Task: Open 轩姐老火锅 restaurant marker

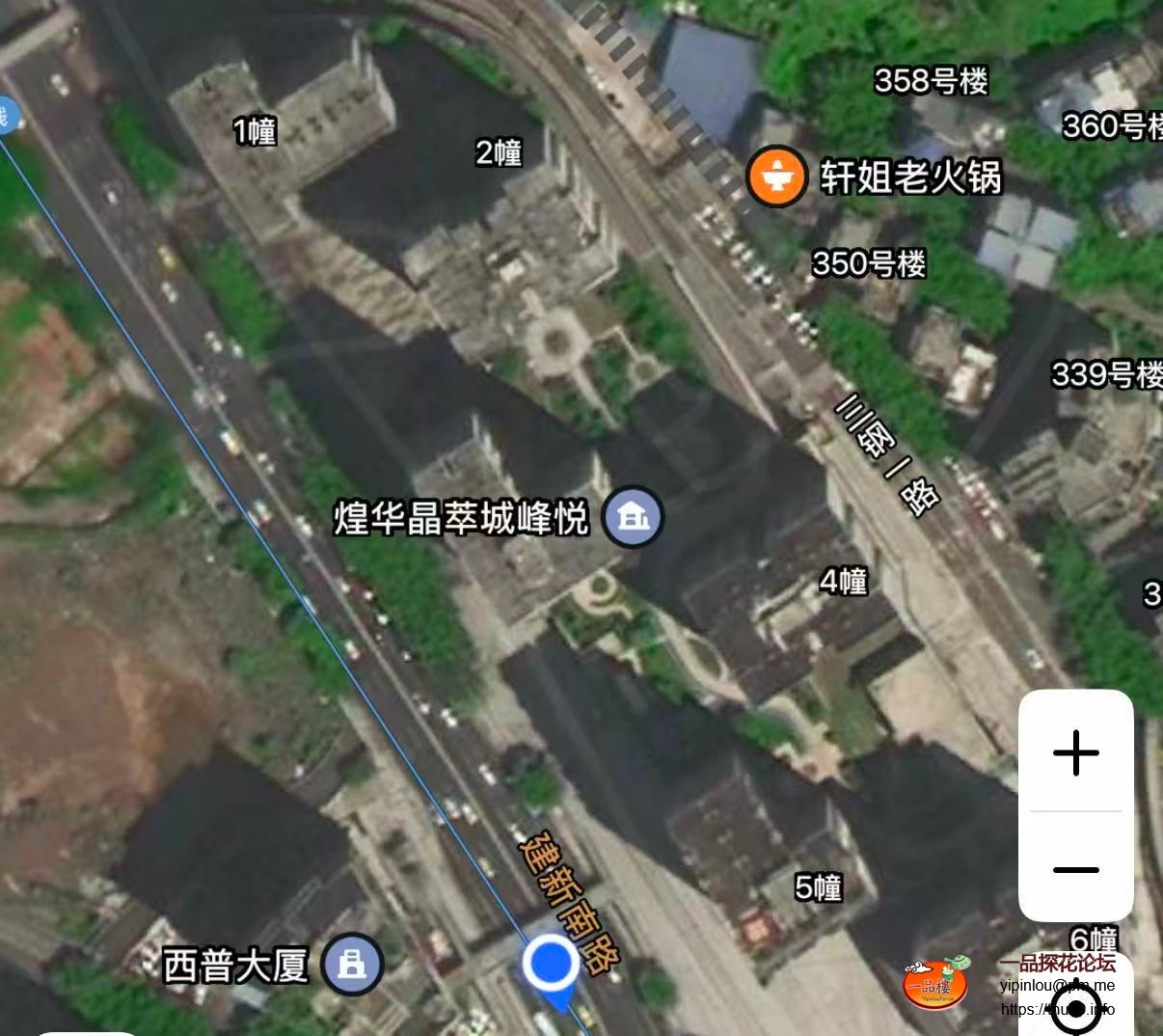Action: pos(776,177)
